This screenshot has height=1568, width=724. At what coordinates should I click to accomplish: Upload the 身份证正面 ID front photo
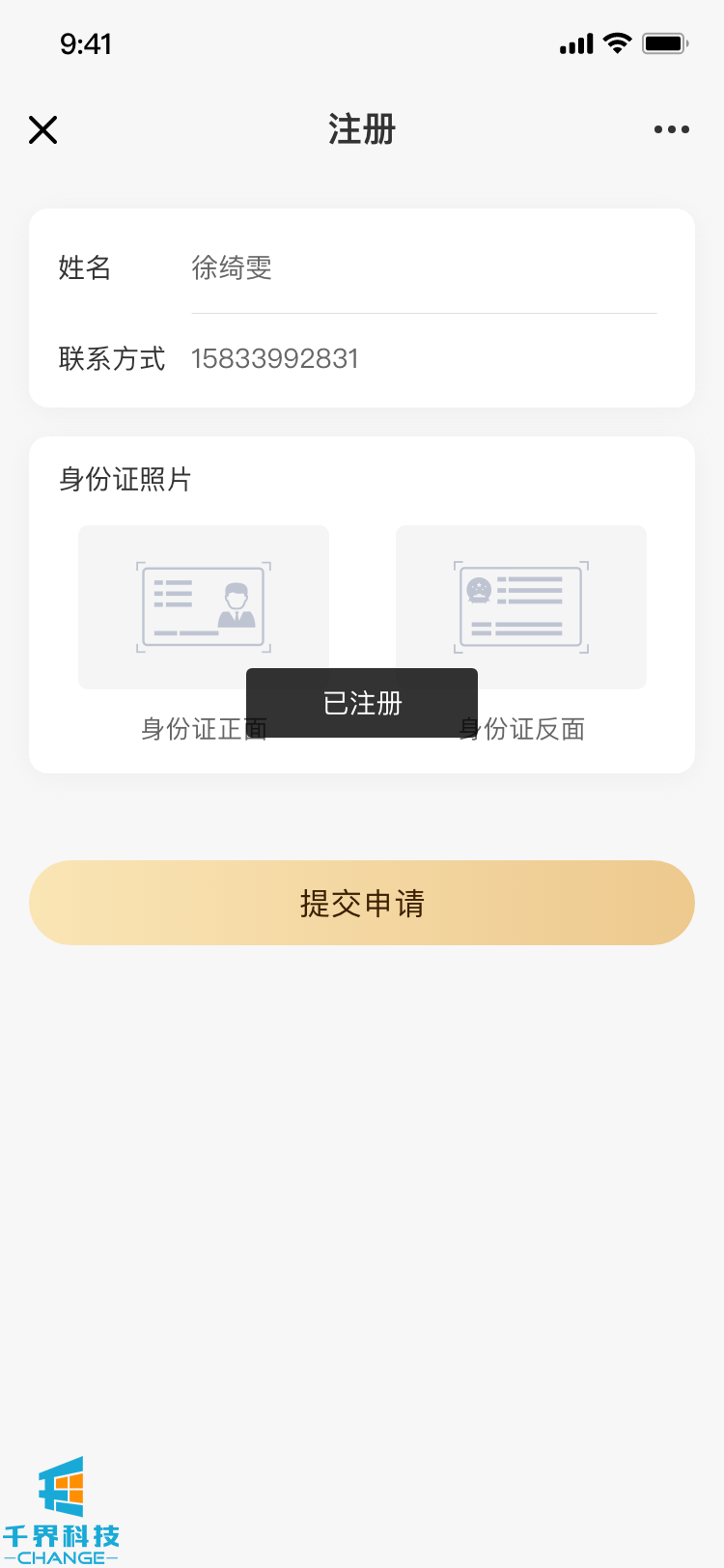point(203,606)
